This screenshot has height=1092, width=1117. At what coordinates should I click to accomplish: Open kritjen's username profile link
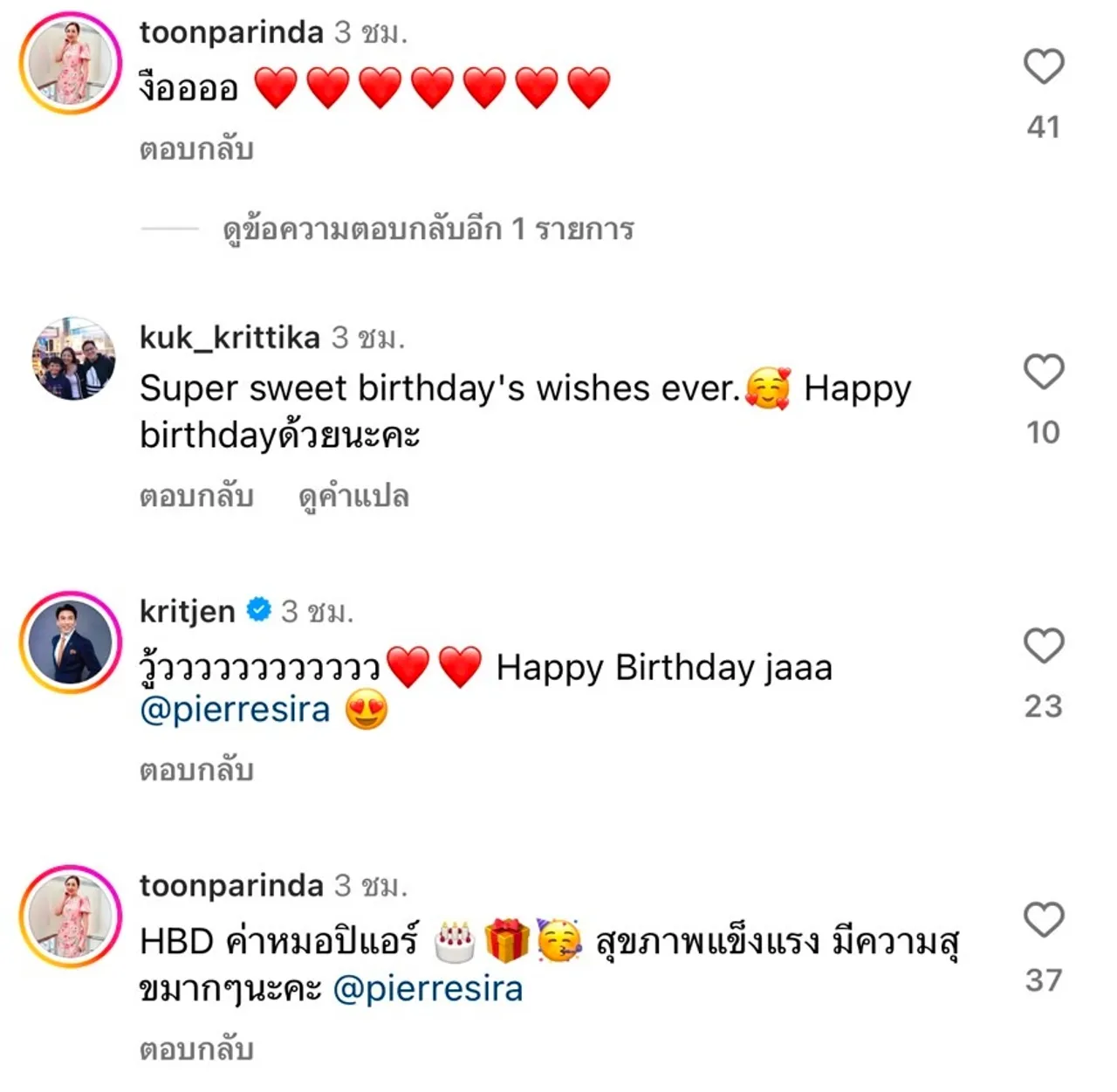pos(188,611)
